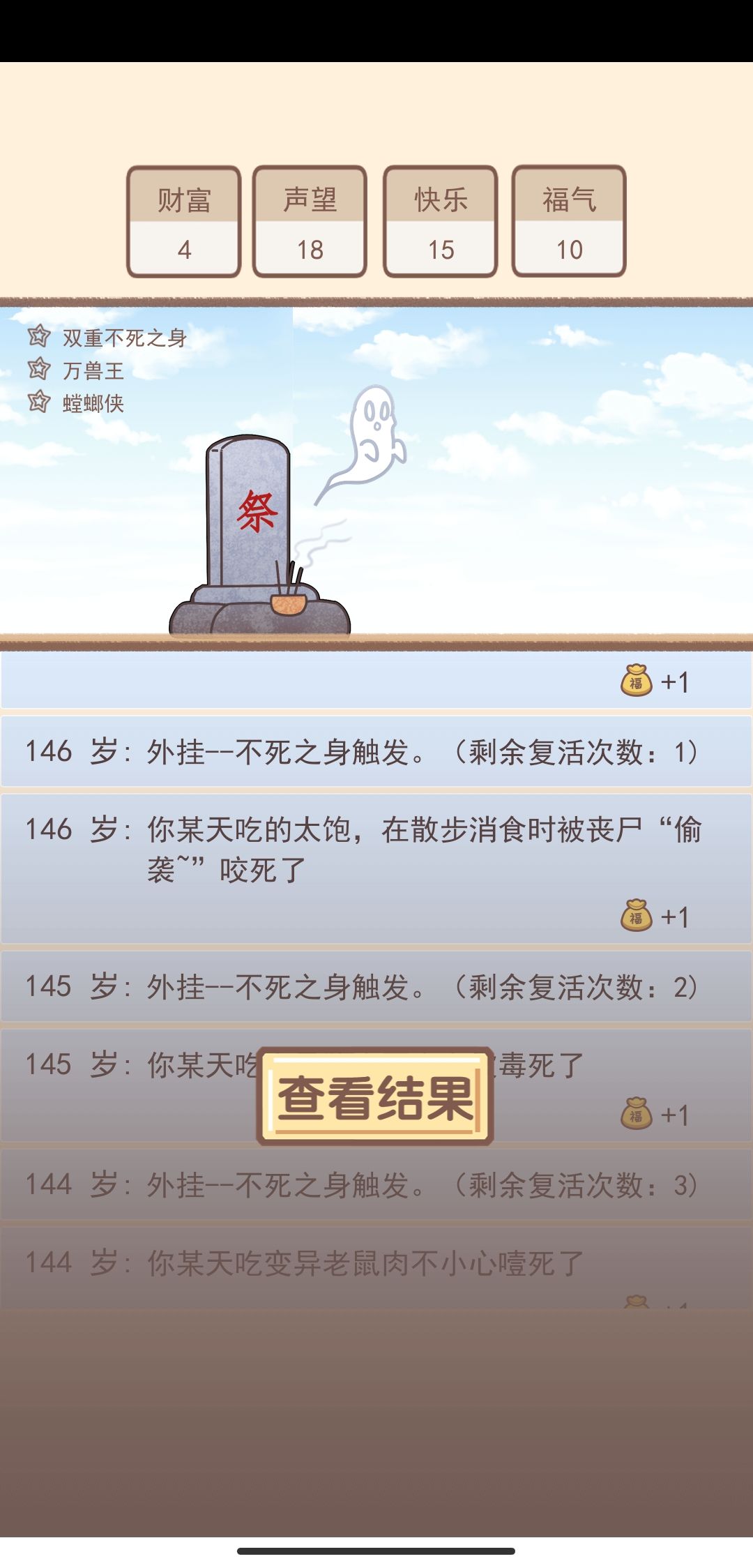
Task: Tap the 查看结果 button
Action: 375,1096
